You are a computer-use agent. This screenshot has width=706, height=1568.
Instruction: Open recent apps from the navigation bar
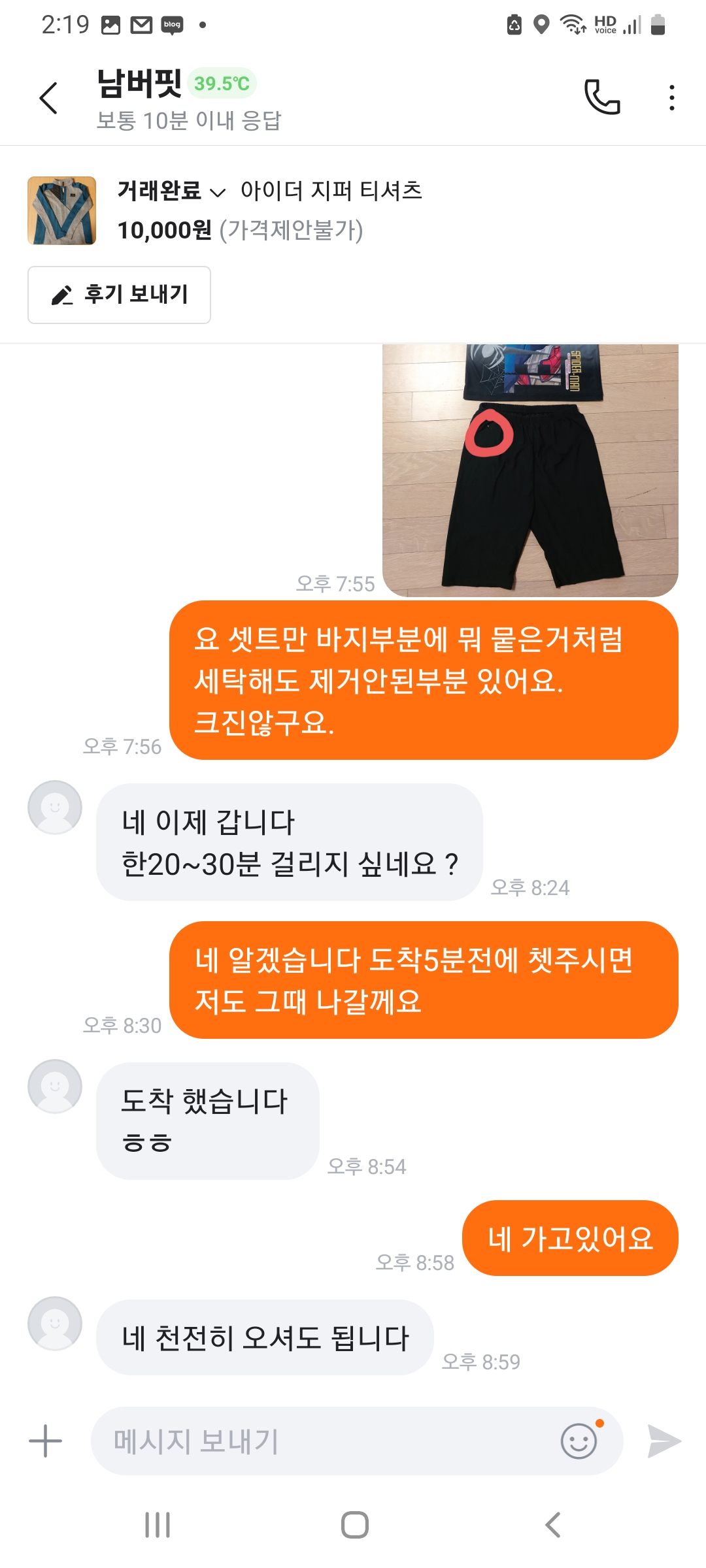158,1525
